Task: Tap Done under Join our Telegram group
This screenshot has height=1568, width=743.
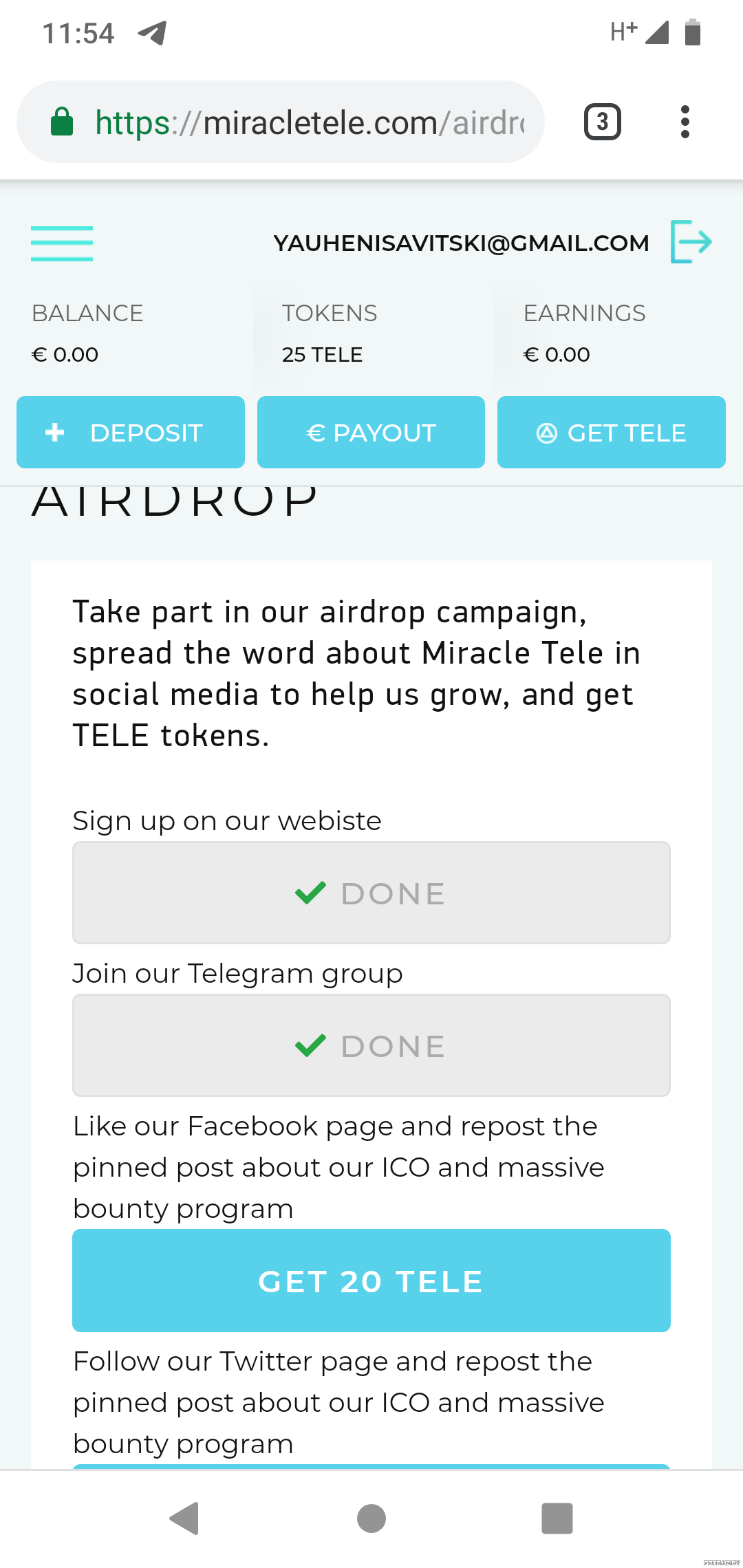Action: click(x=371, y=1045)
